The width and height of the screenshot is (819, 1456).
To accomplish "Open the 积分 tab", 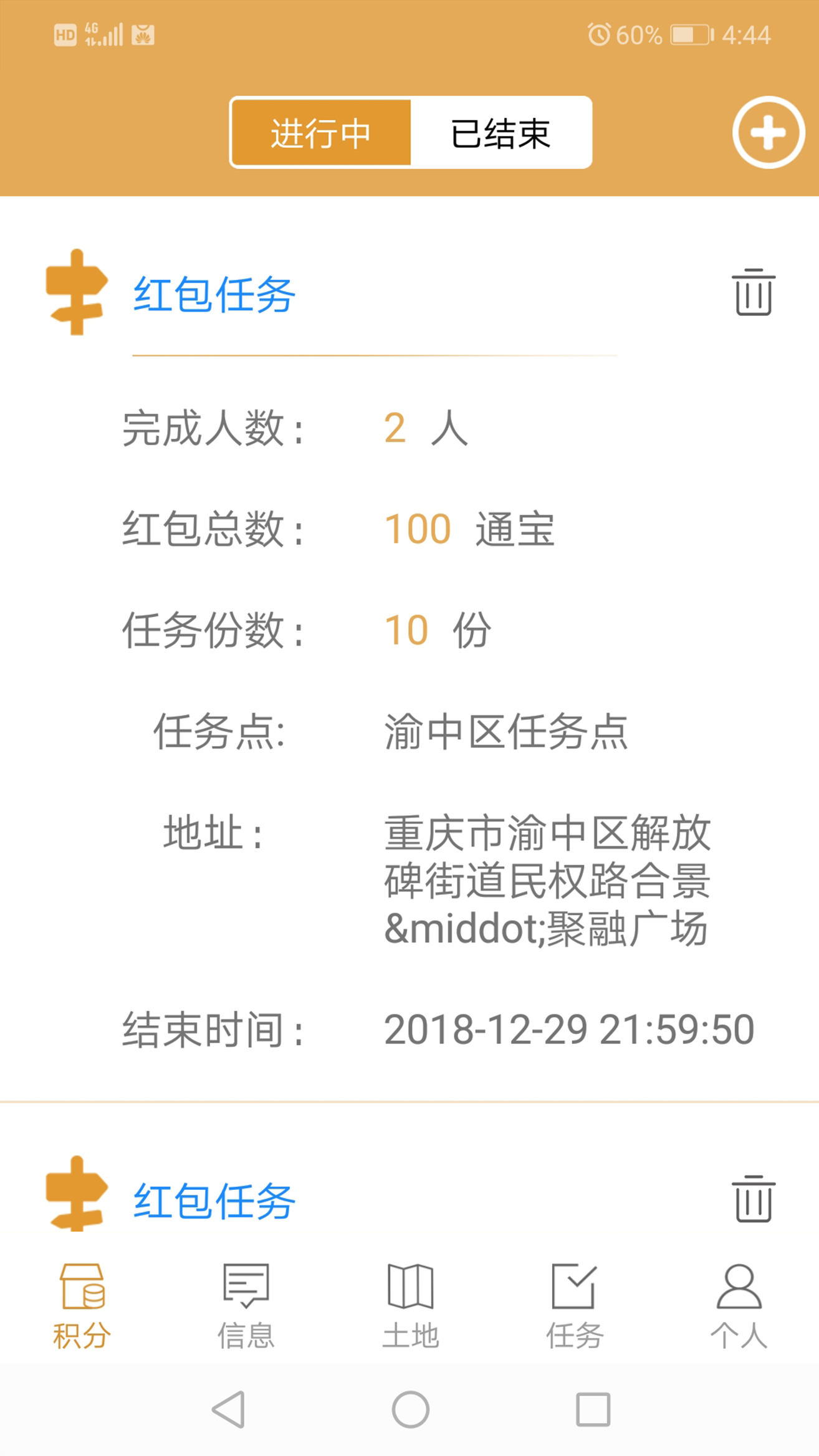I will point(82,1305).
